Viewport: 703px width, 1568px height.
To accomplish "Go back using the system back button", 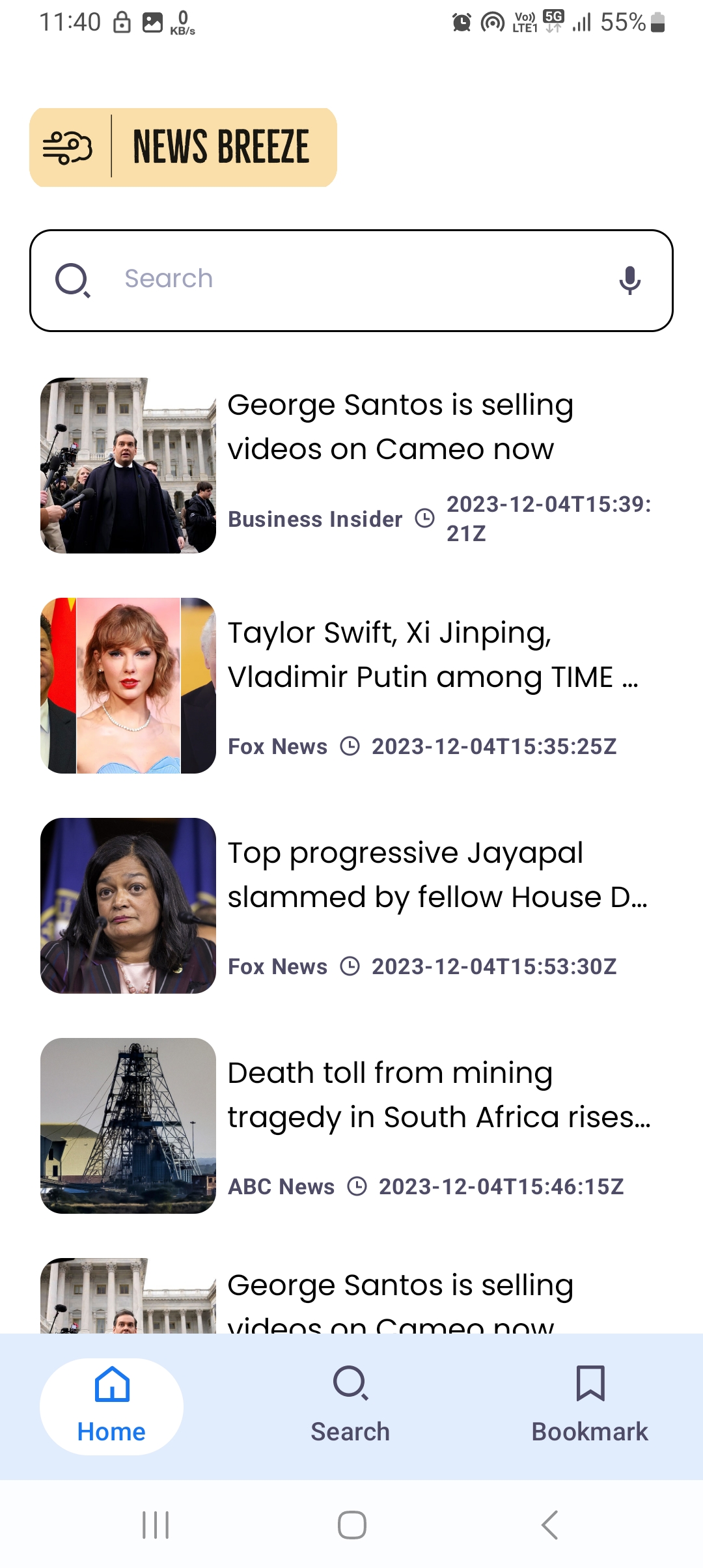I will click(550, 1525).
